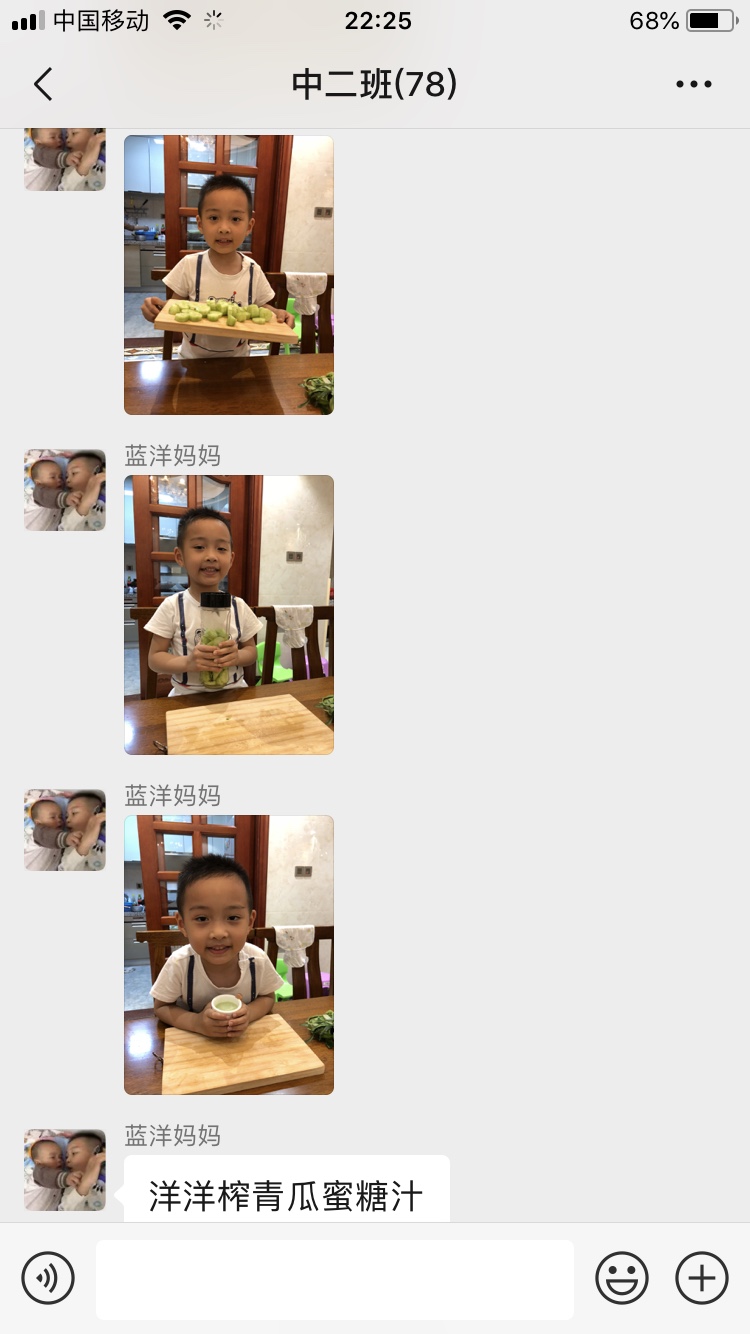
Task: Focus the message text field
Action: point(334,1279)
